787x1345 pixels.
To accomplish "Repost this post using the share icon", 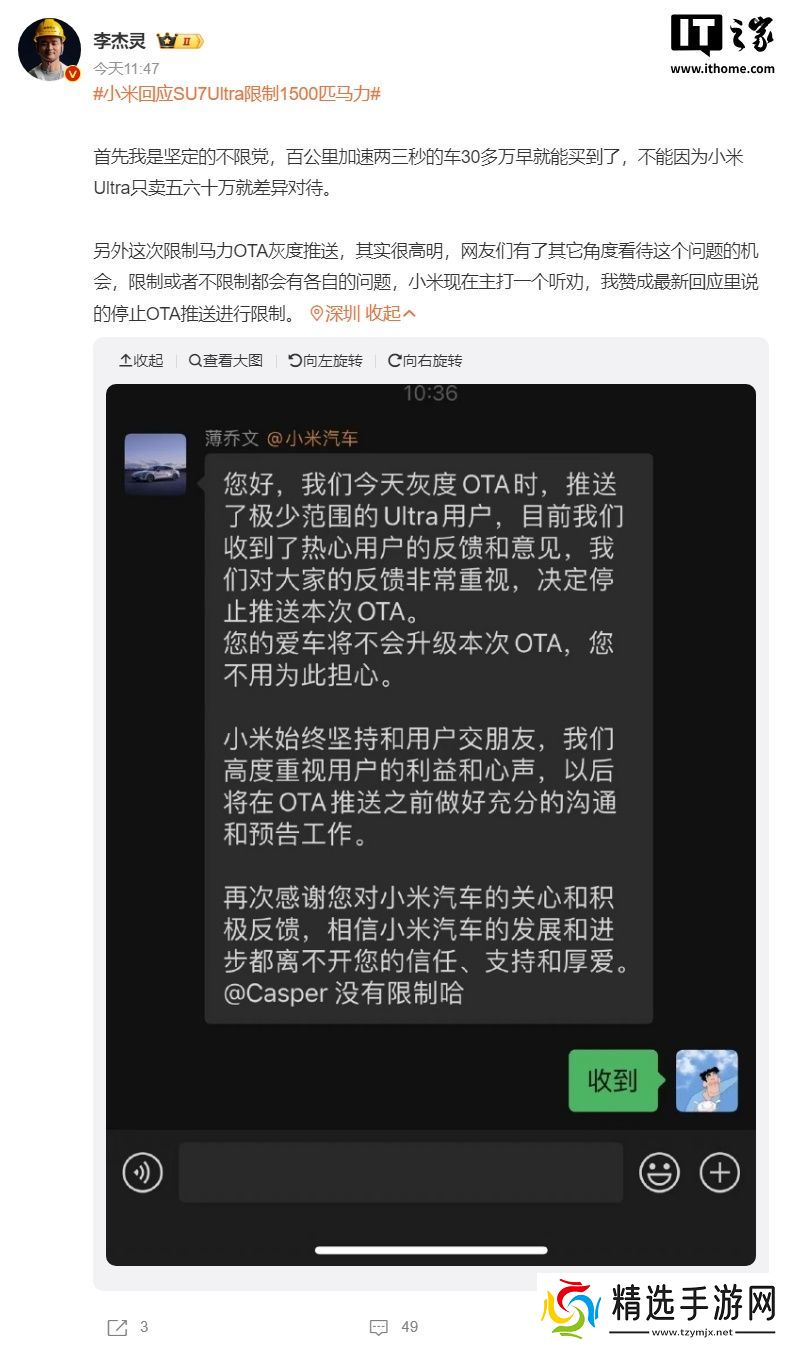I will pyautogui.click(x=117, y=1327).
